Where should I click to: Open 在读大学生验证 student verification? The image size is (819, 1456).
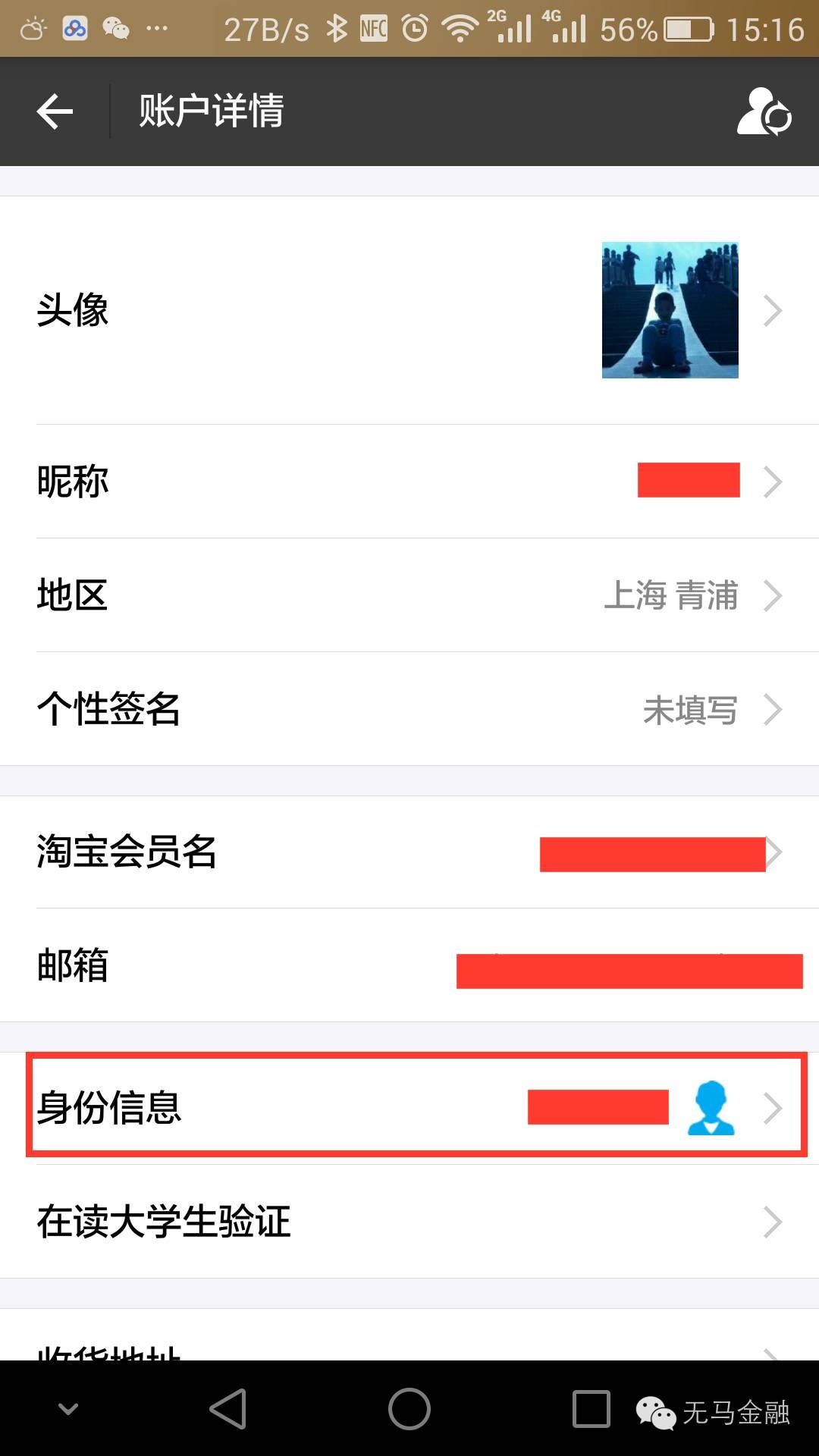click(x=409, y=1222)
